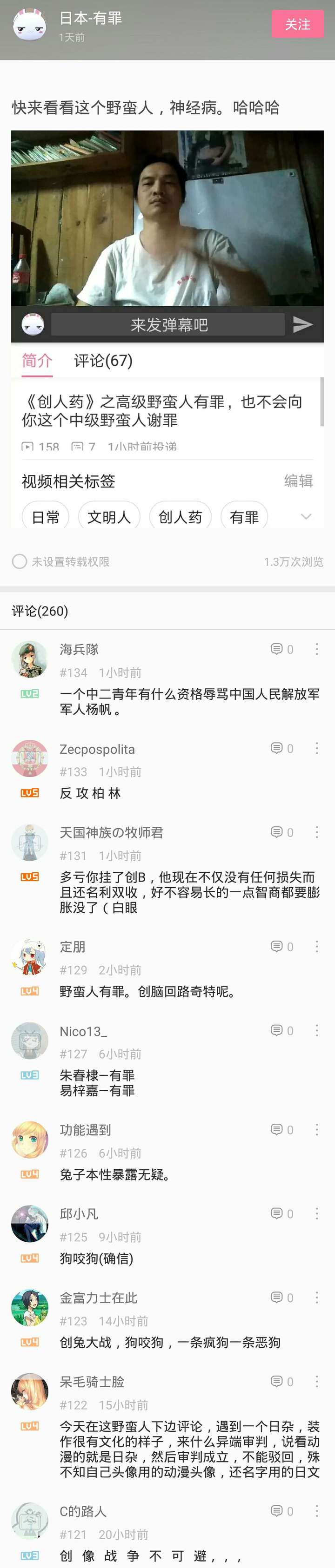Open more options on 海兵隊's comment
Screen dimensions: 335x1568
(x=317, y=650)
